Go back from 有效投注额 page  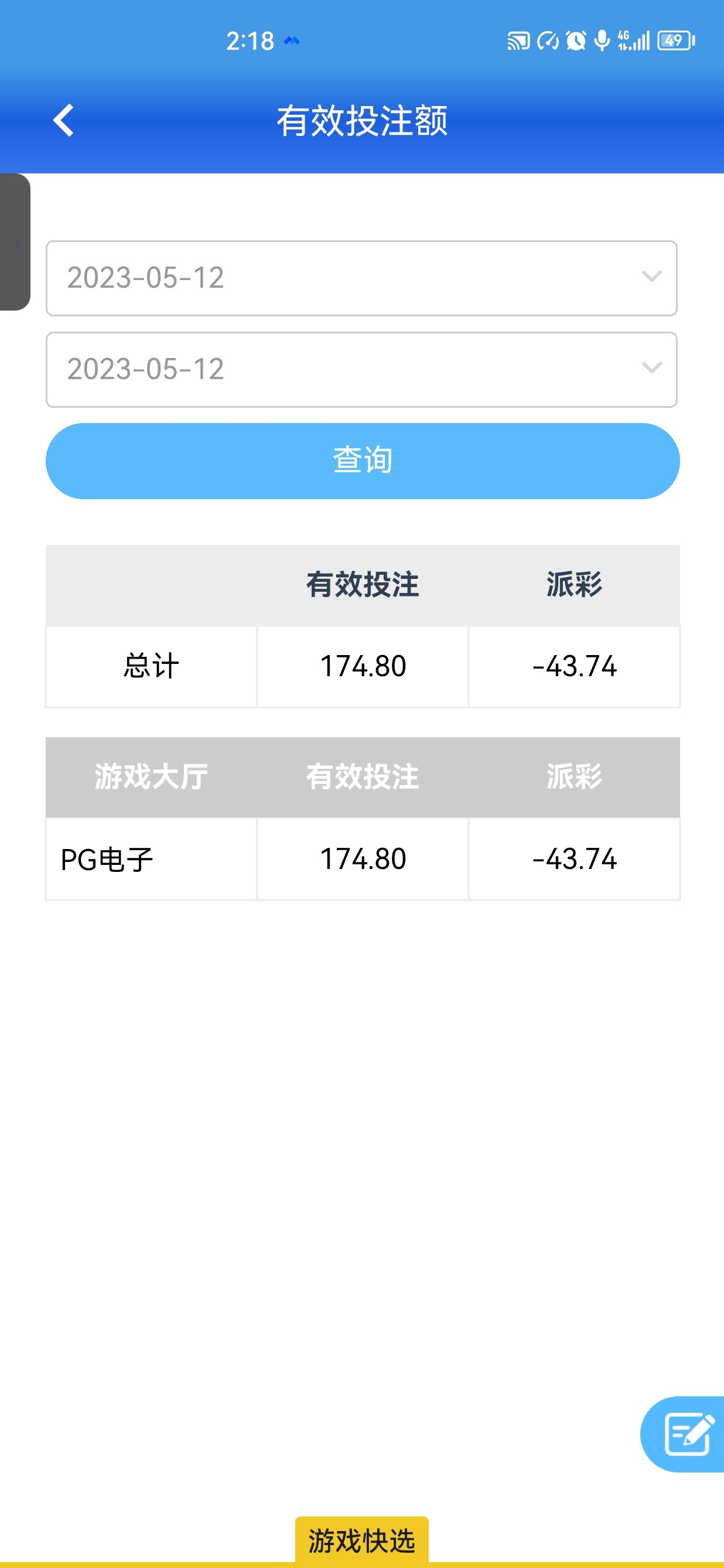click(x=64, y=120)
